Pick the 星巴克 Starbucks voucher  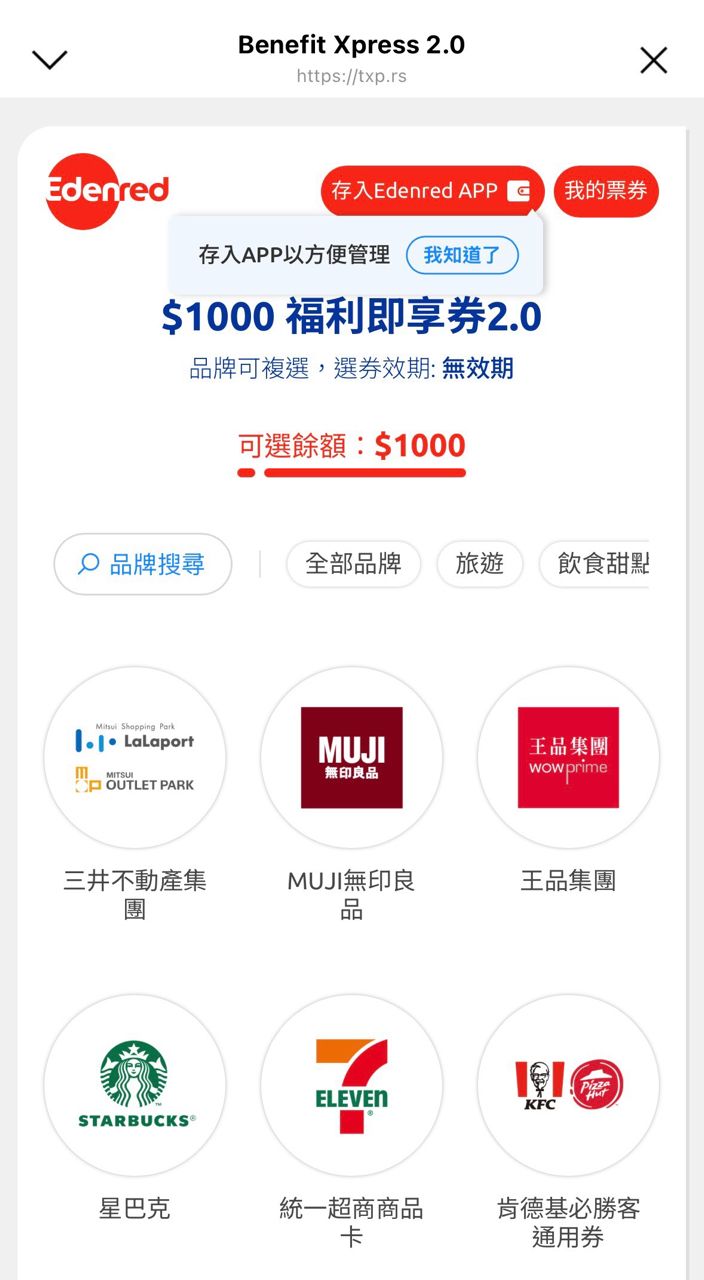click(x=135, y=1085)
